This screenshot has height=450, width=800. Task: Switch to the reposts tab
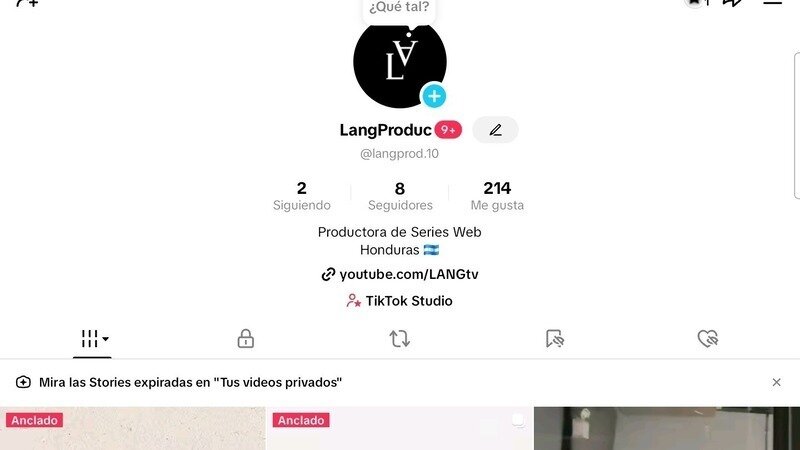pyautogui.click(x=400, y=339)
